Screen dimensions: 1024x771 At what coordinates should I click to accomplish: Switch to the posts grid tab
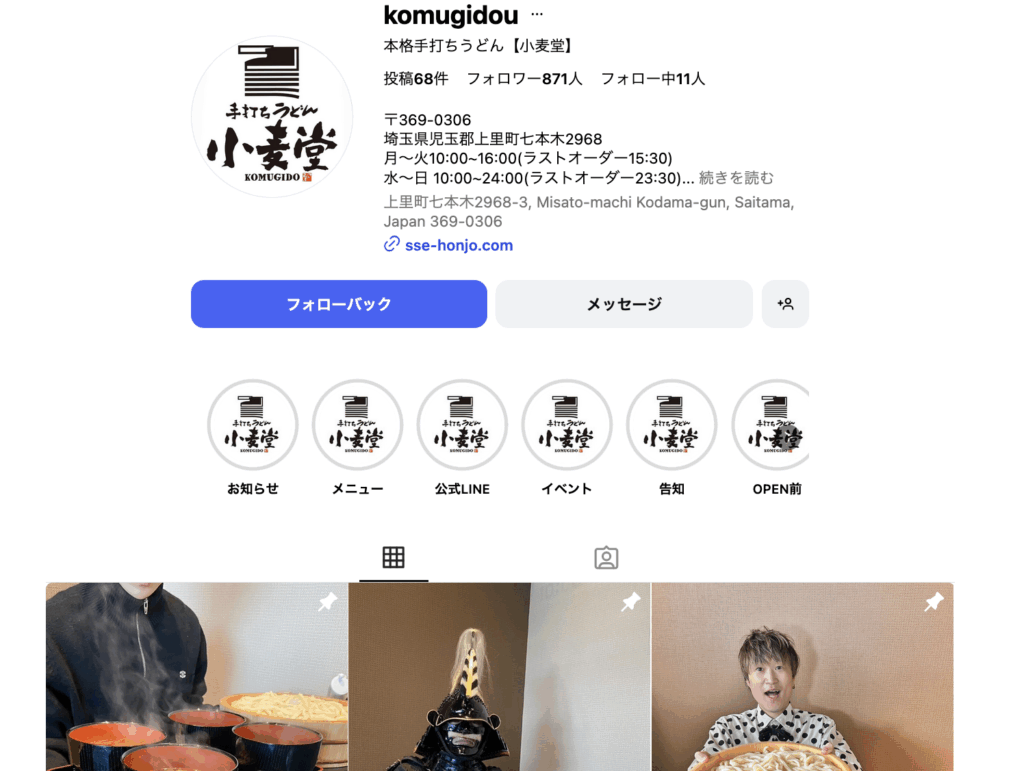click(393, 558)
